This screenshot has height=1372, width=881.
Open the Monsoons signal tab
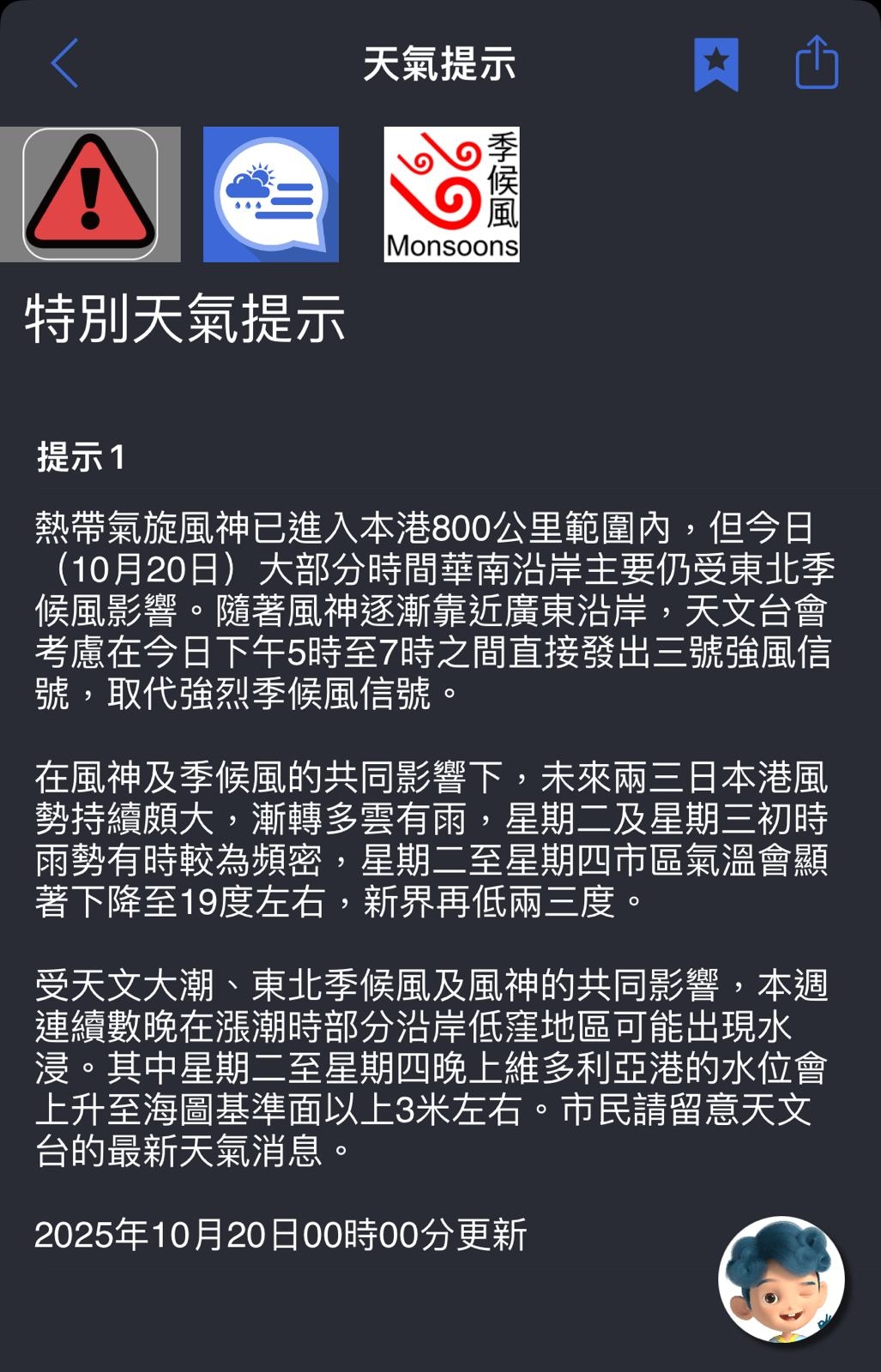coord(451,195)
